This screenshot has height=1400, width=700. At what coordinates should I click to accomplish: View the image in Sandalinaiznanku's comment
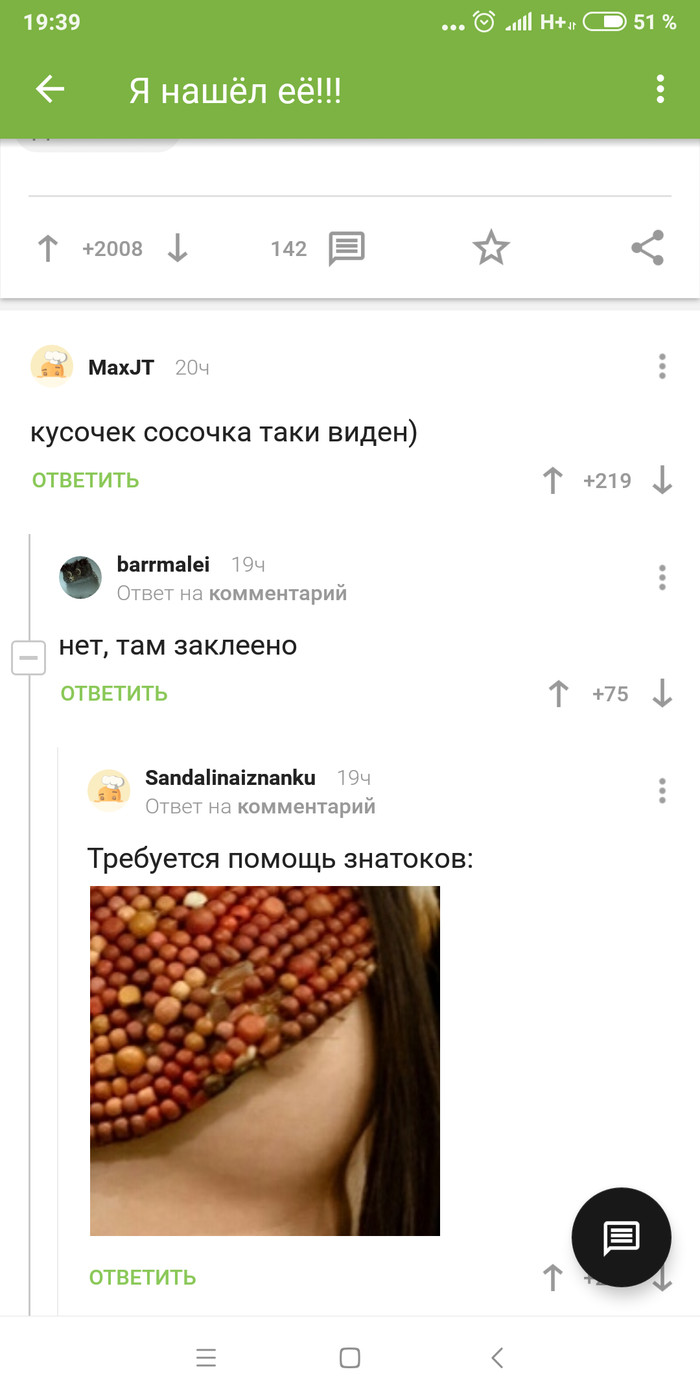point(265,1060)
